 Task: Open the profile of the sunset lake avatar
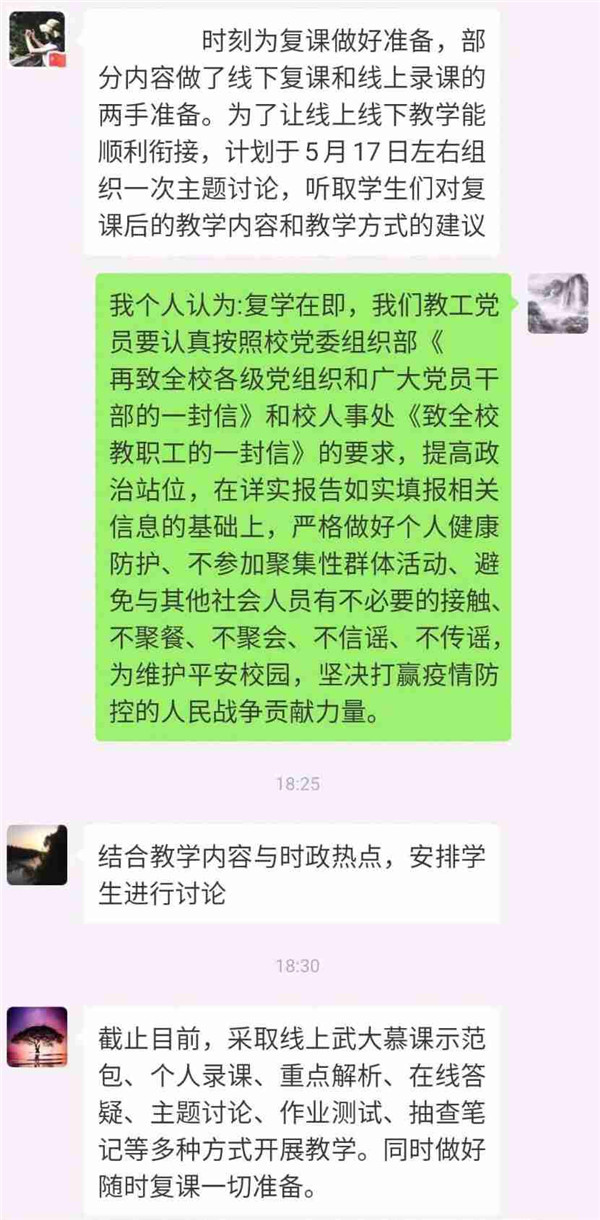[37, 855]
